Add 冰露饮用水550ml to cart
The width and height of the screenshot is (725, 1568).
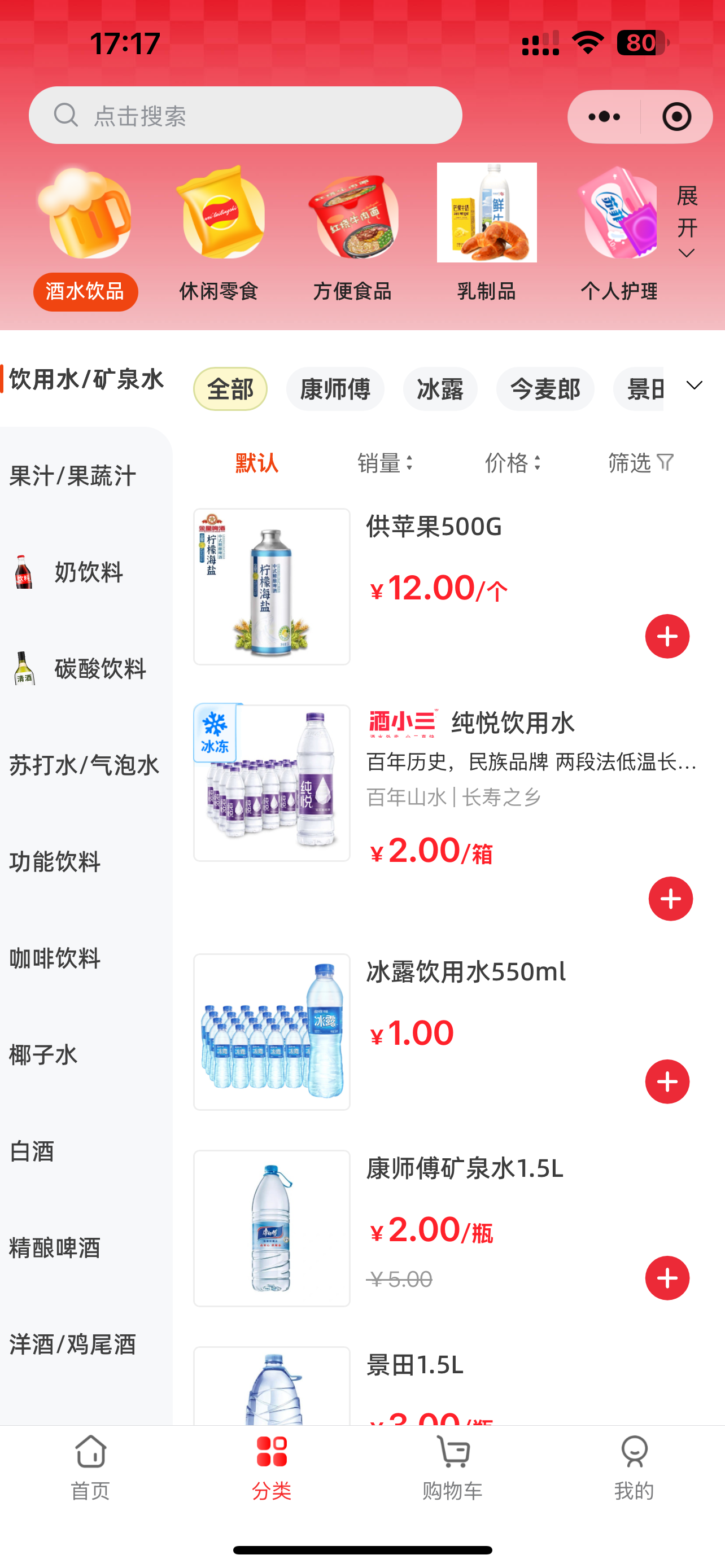click(667, 1081)
